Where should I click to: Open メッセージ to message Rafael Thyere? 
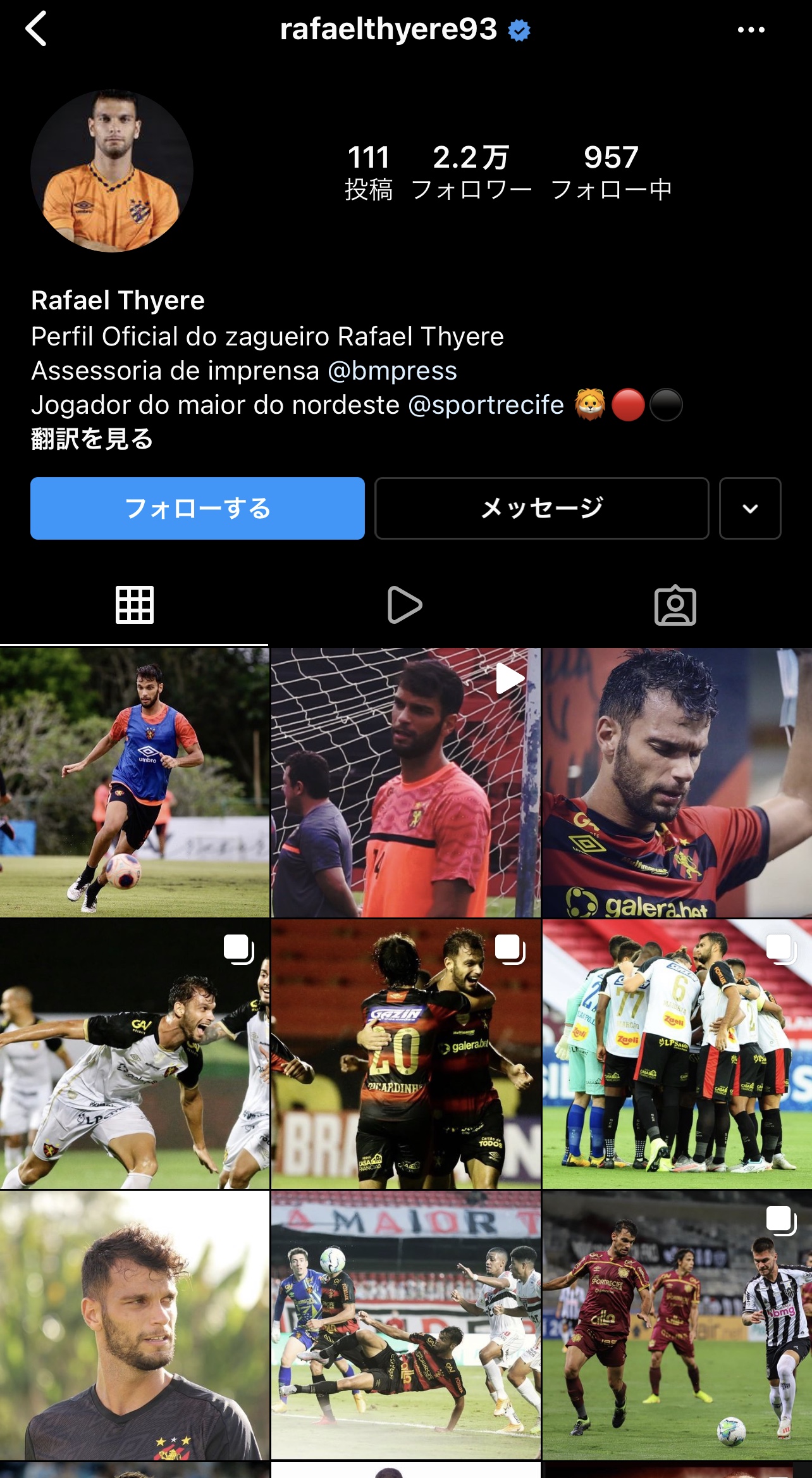(x=541, y=508)
